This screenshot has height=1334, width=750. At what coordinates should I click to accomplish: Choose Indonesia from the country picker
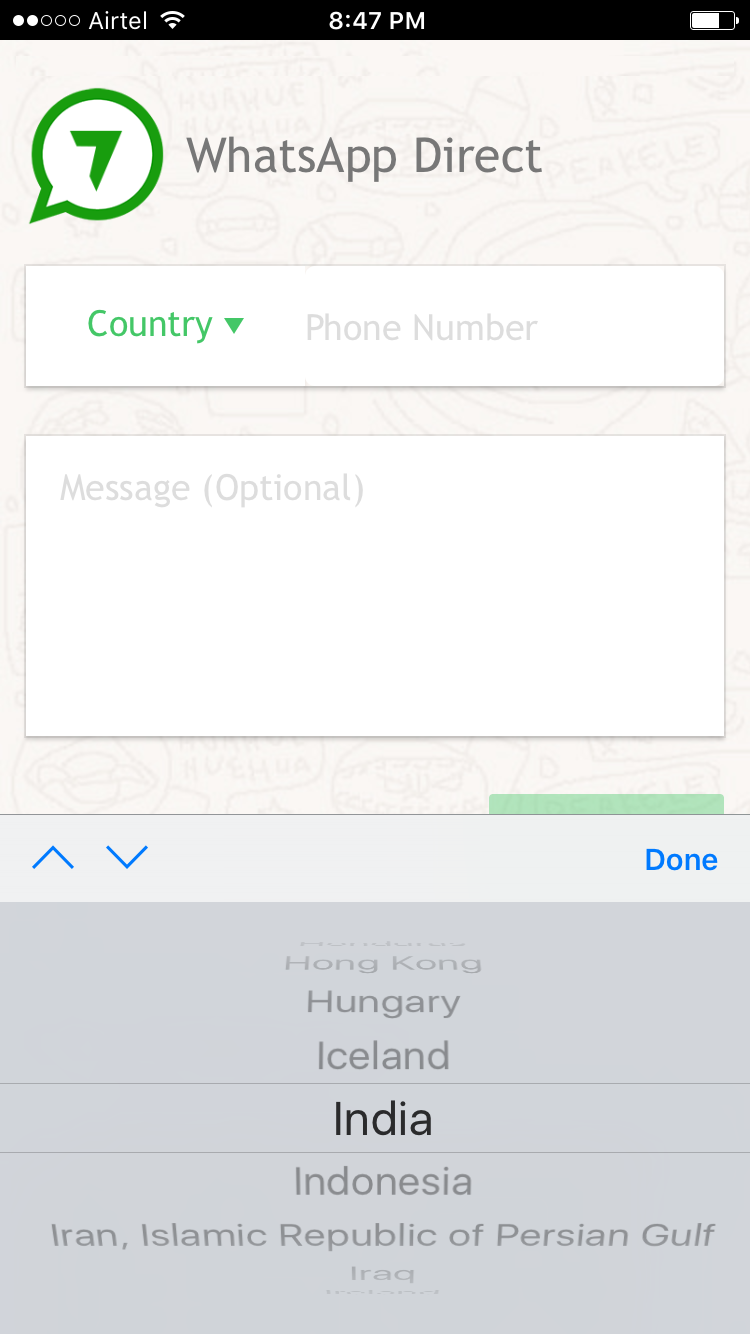pos(383,1182)
